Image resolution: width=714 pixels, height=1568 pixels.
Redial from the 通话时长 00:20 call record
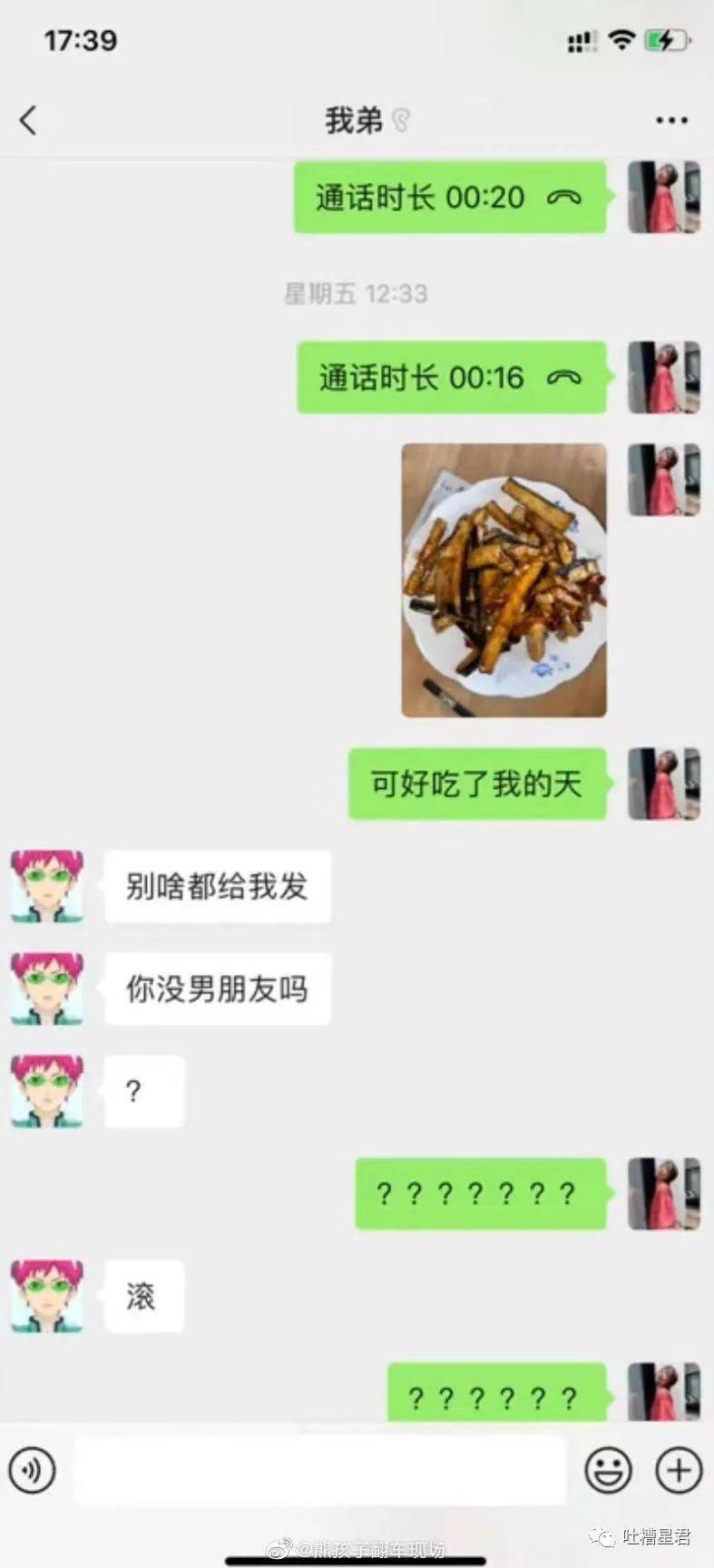(x=449, y=198)
